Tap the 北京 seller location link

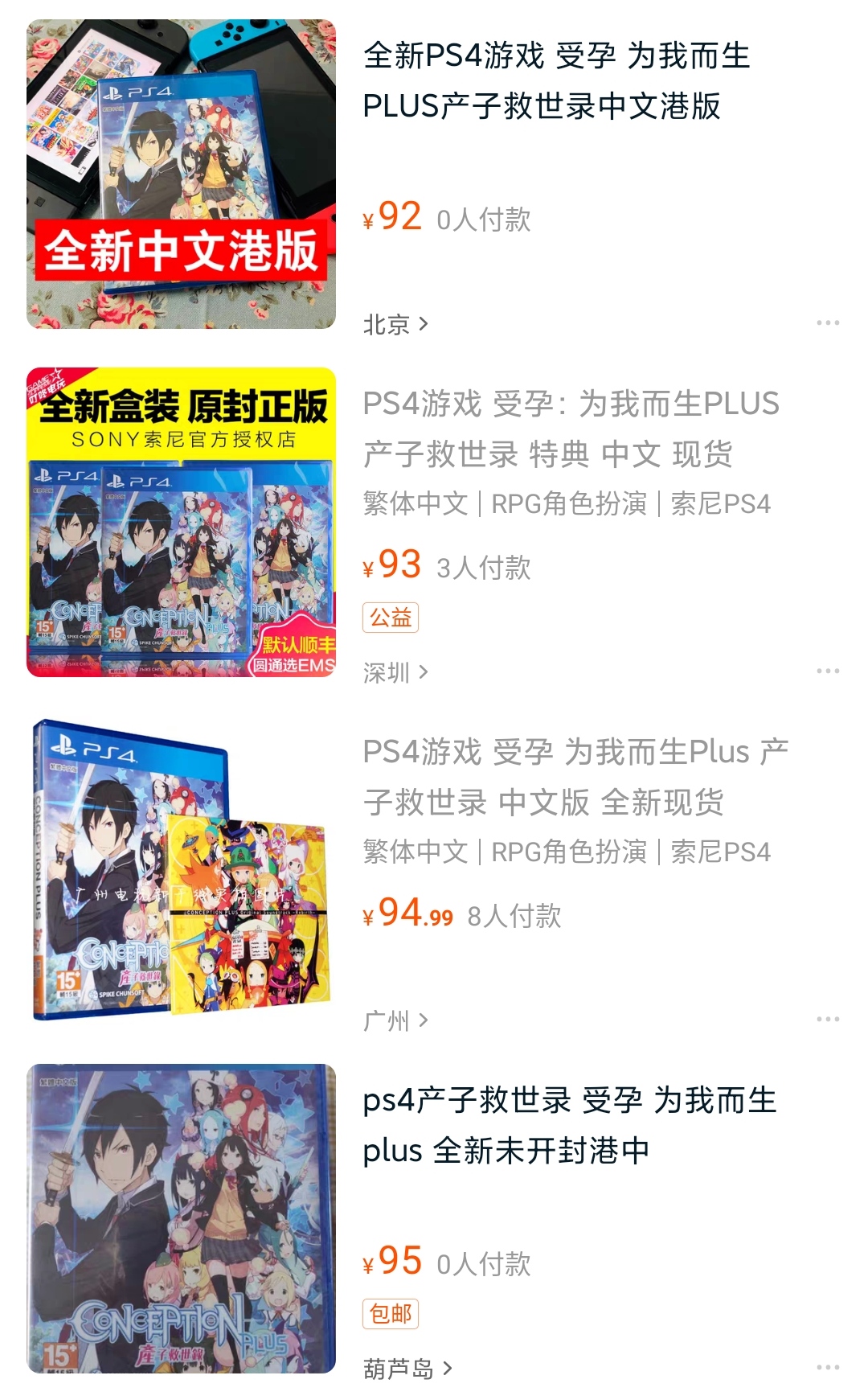tap(395, 324)
